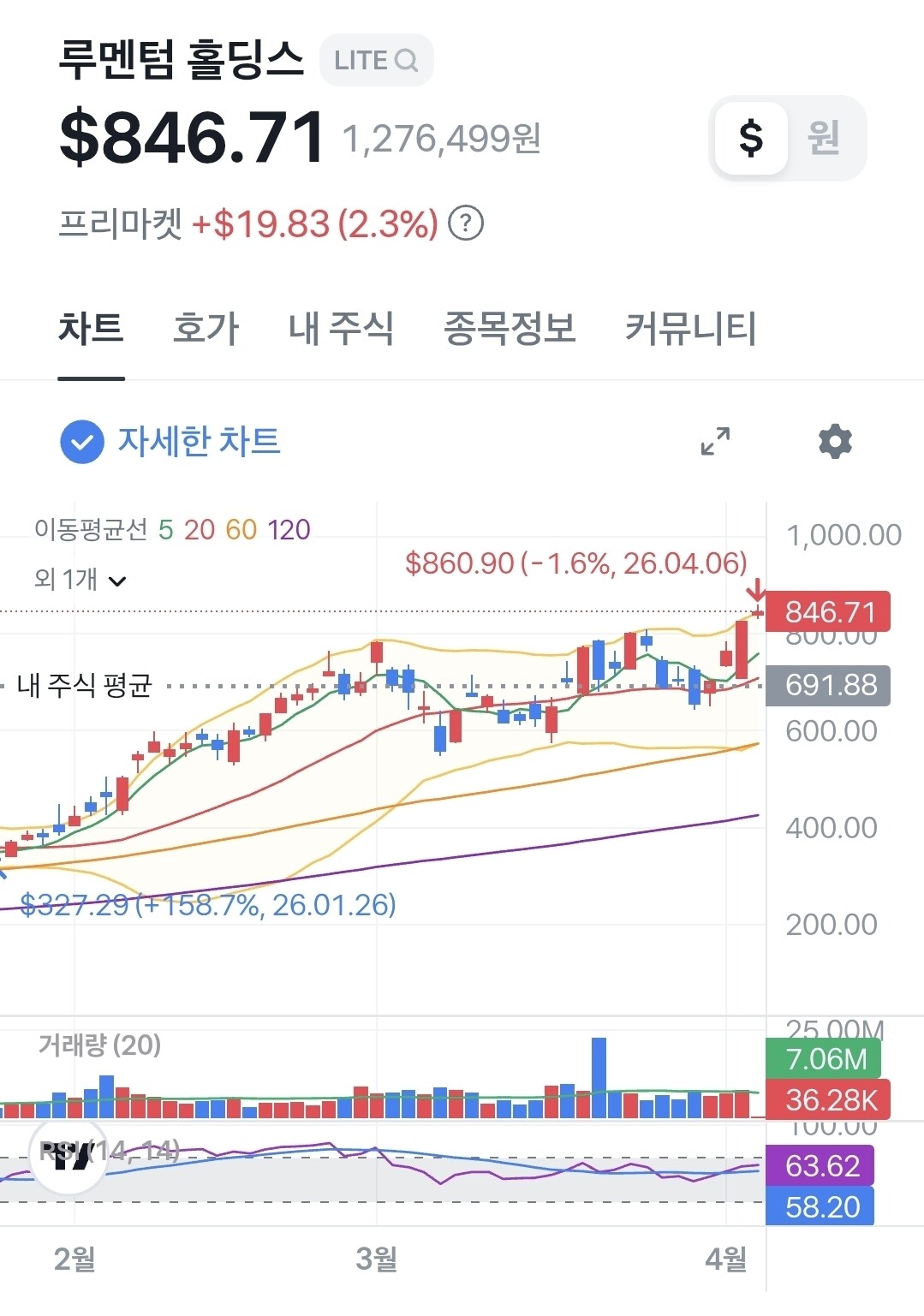Image resolution: width=924 pixels, height=1316 pixels.
Task: Open chart settings gear
Action: [835, 442]
